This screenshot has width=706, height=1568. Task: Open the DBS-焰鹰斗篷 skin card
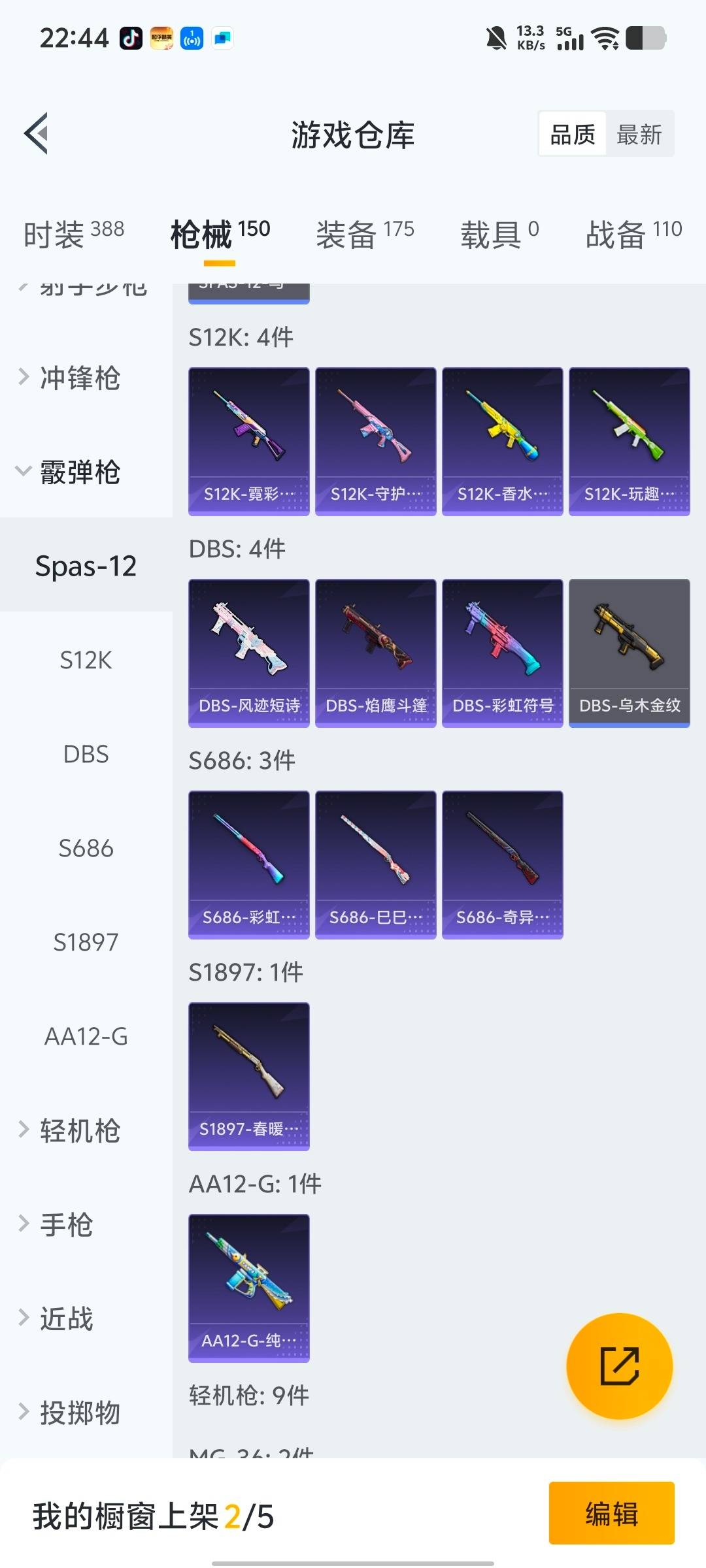click(375, 653)
